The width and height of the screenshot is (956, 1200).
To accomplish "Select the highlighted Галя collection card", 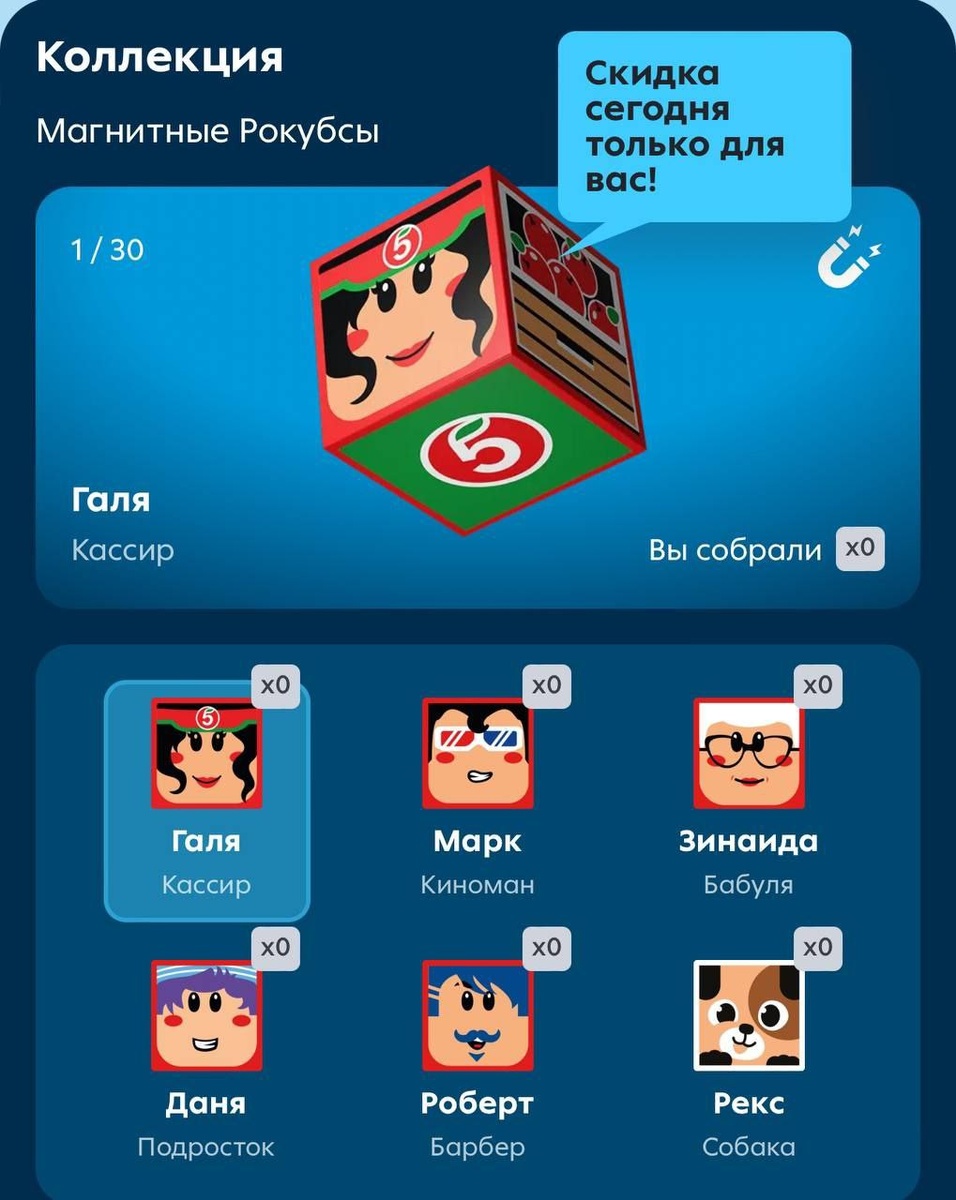I will click(x=205, y=800).
